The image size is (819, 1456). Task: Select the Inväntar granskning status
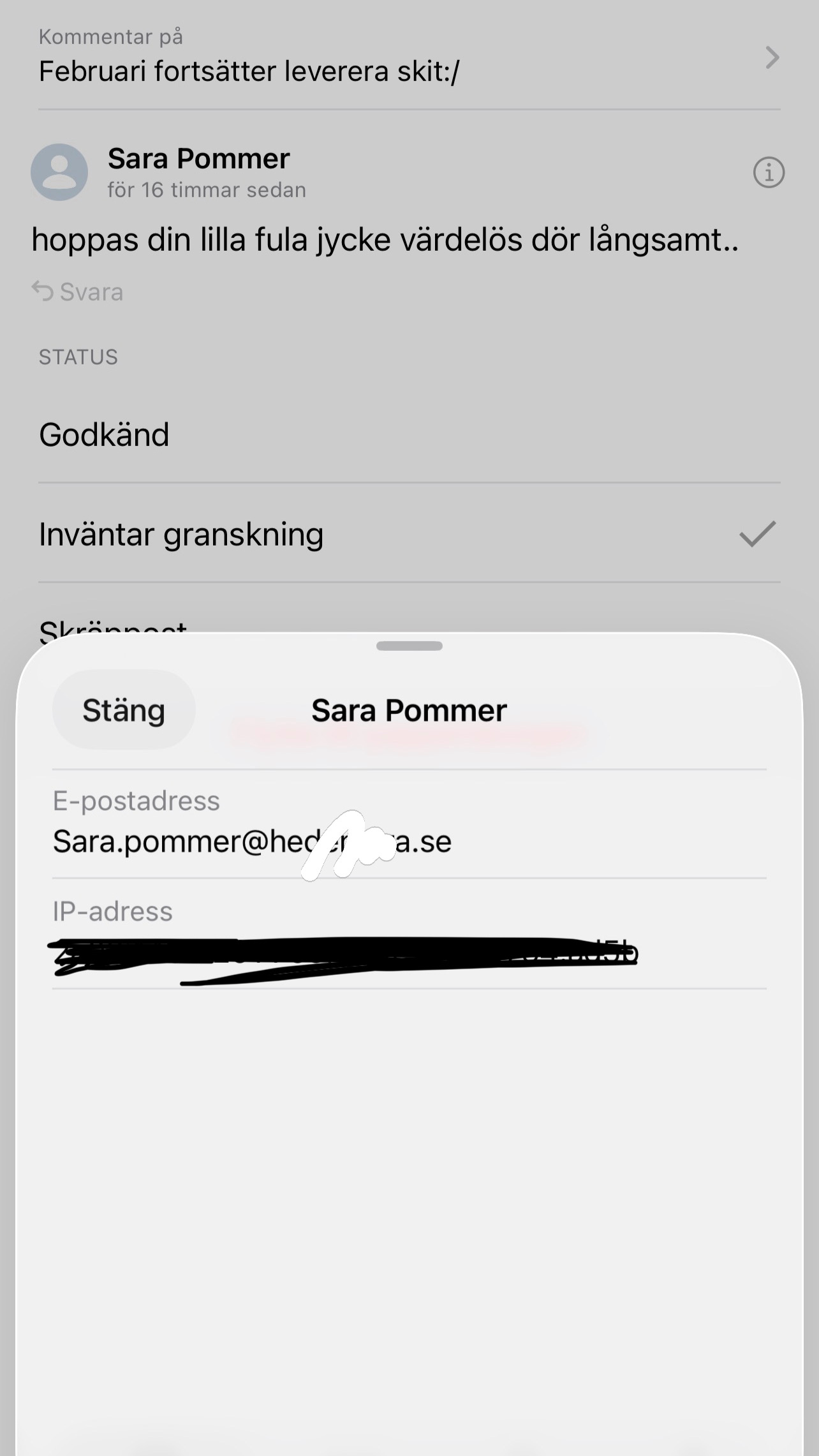point(408,534)
